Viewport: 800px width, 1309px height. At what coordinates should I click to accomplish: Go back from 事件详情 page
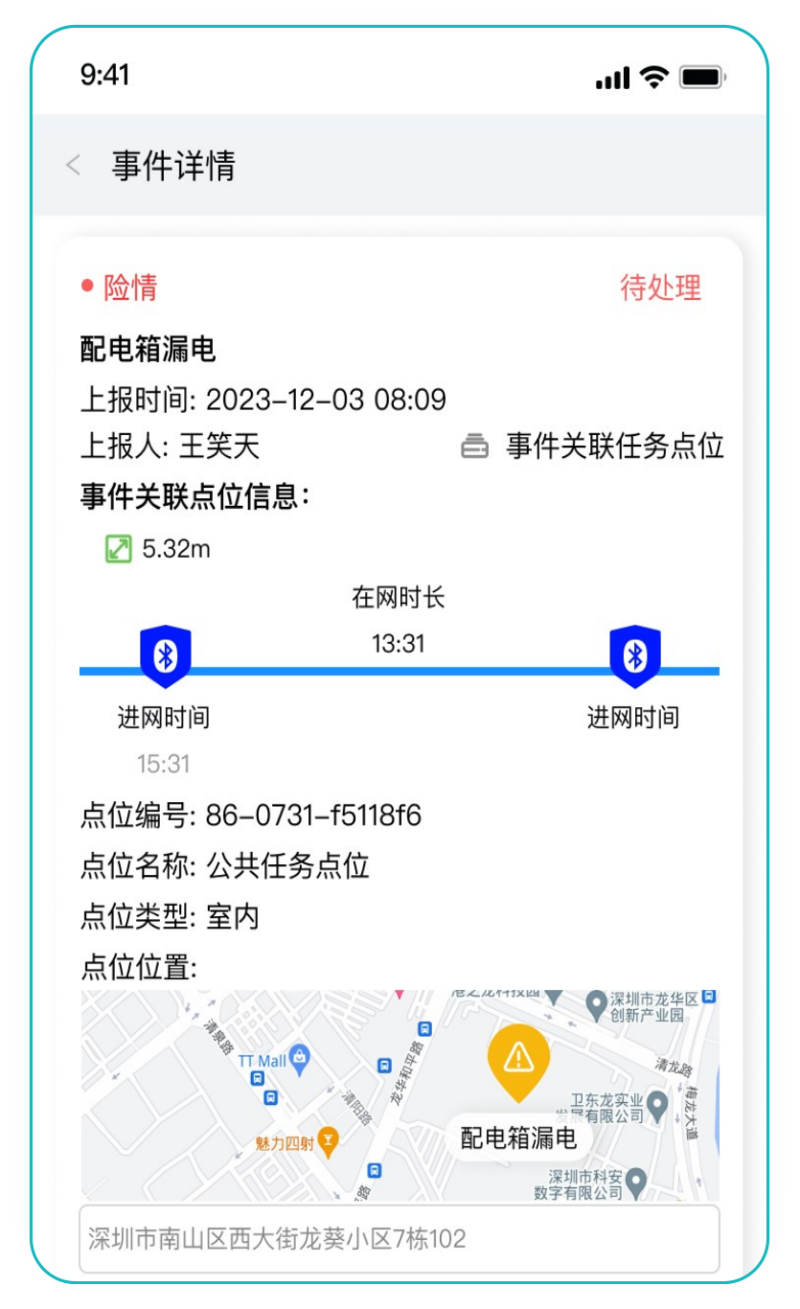tap(73, 166)
